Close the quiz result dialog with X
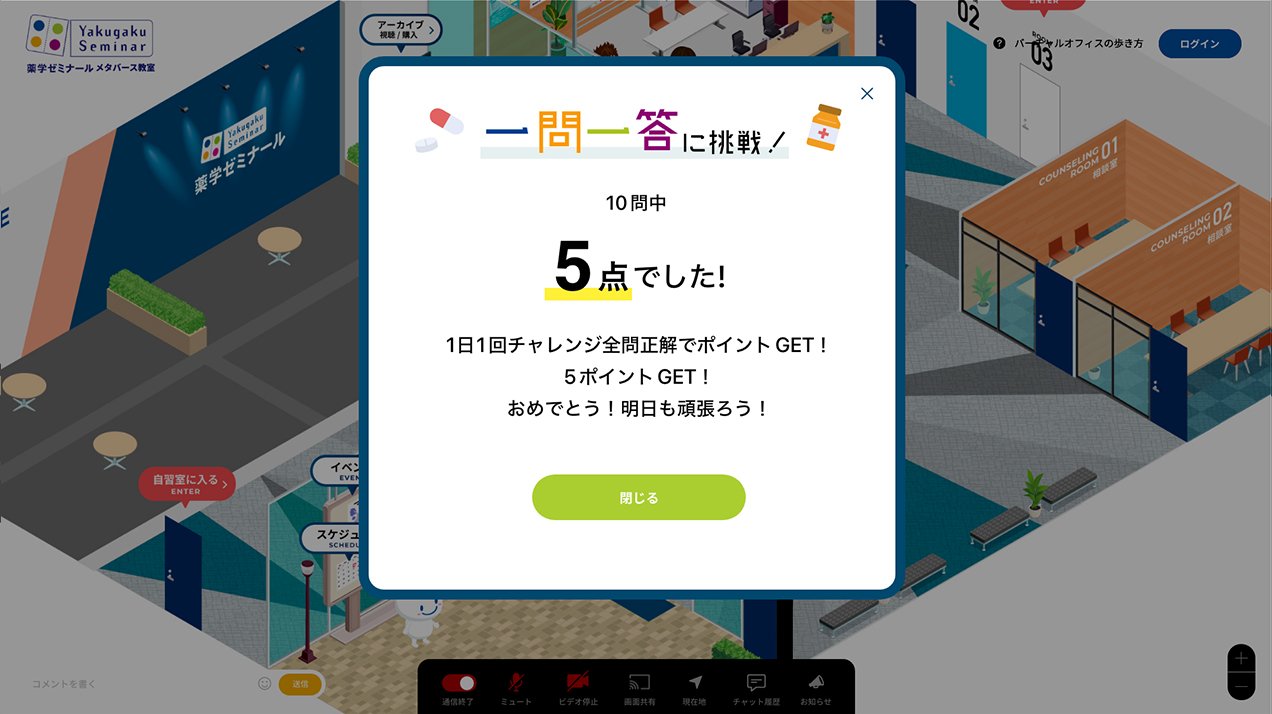 pyautogui.click(x=867, y=94)
